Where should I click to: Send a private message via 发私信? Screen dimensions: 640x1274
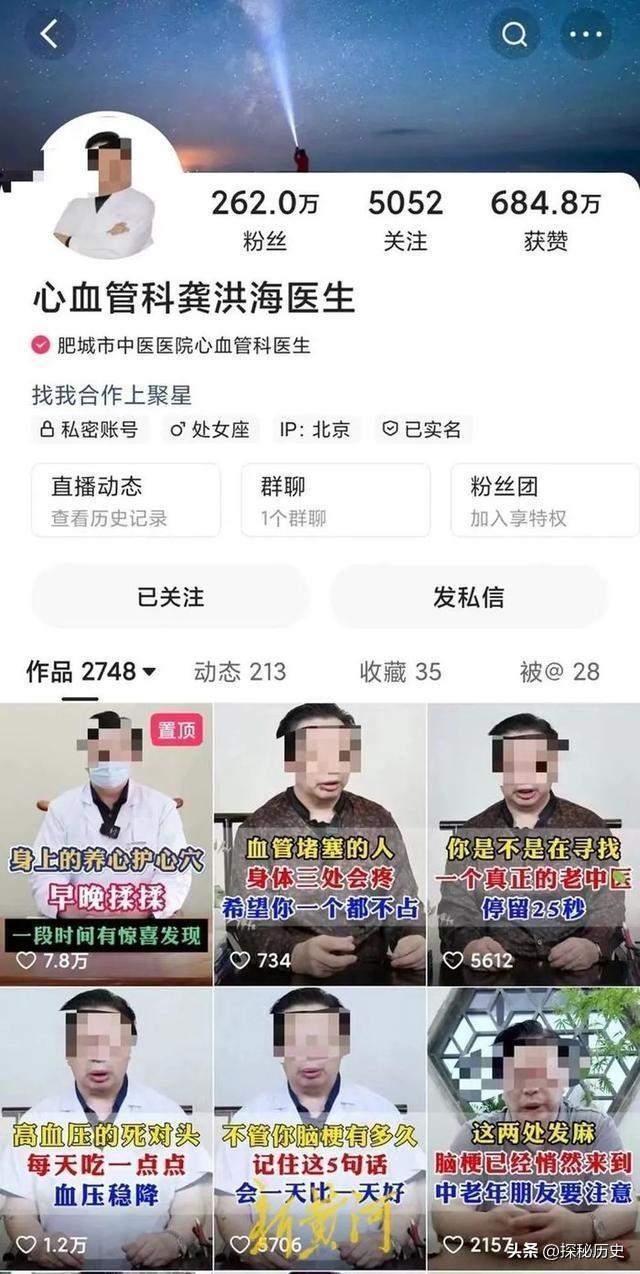point(468,597)
